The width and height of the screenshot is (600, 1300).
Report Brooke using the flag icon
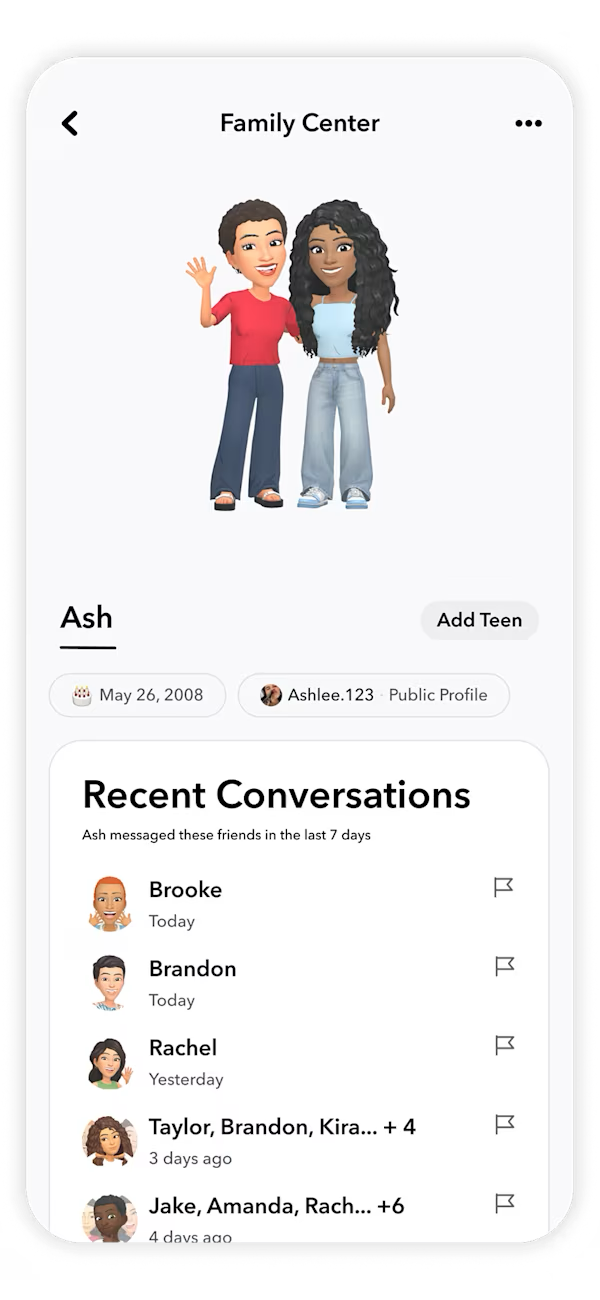tap(504, 887)
